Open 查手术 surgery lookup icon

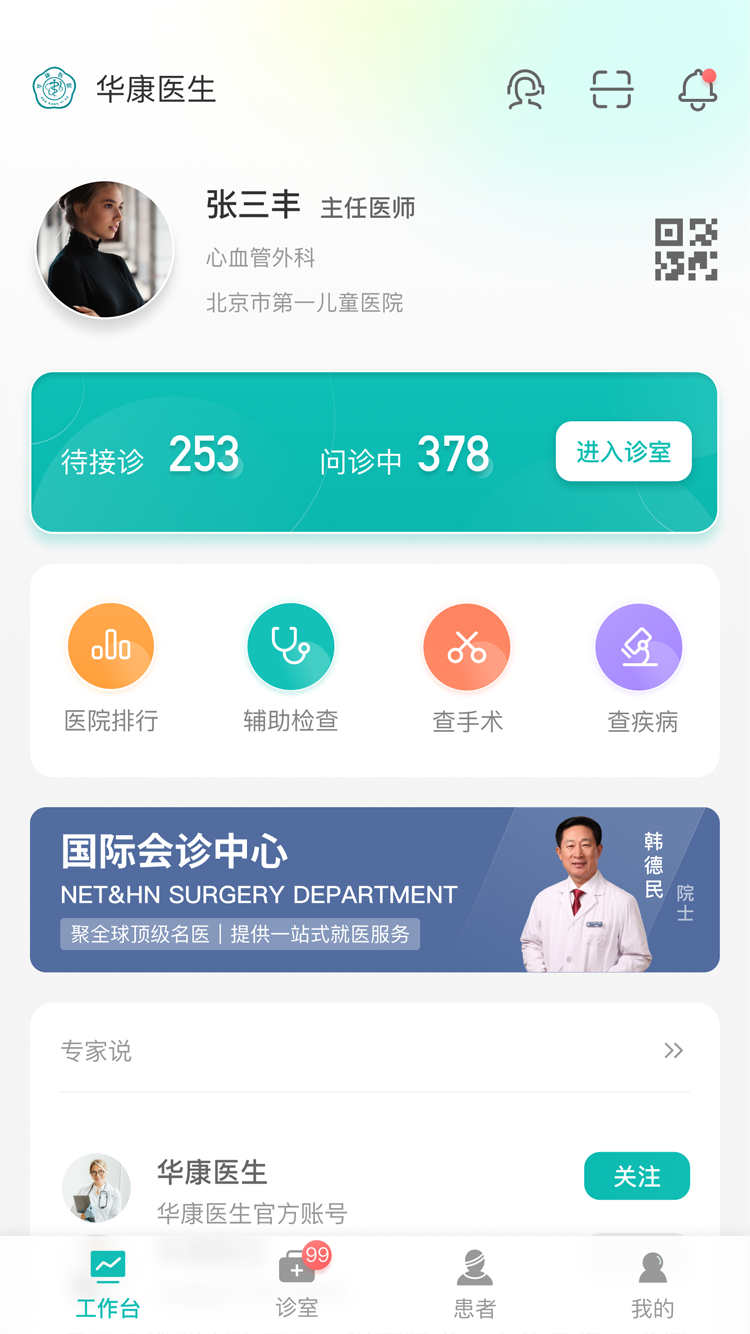point(467,646)
